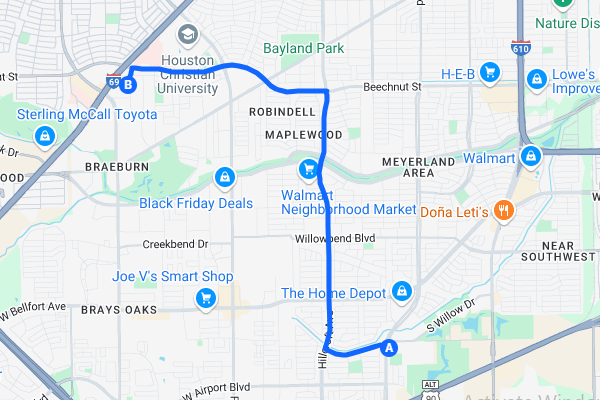Open the Black Friday Deals shopping pin

click(225, 179)
